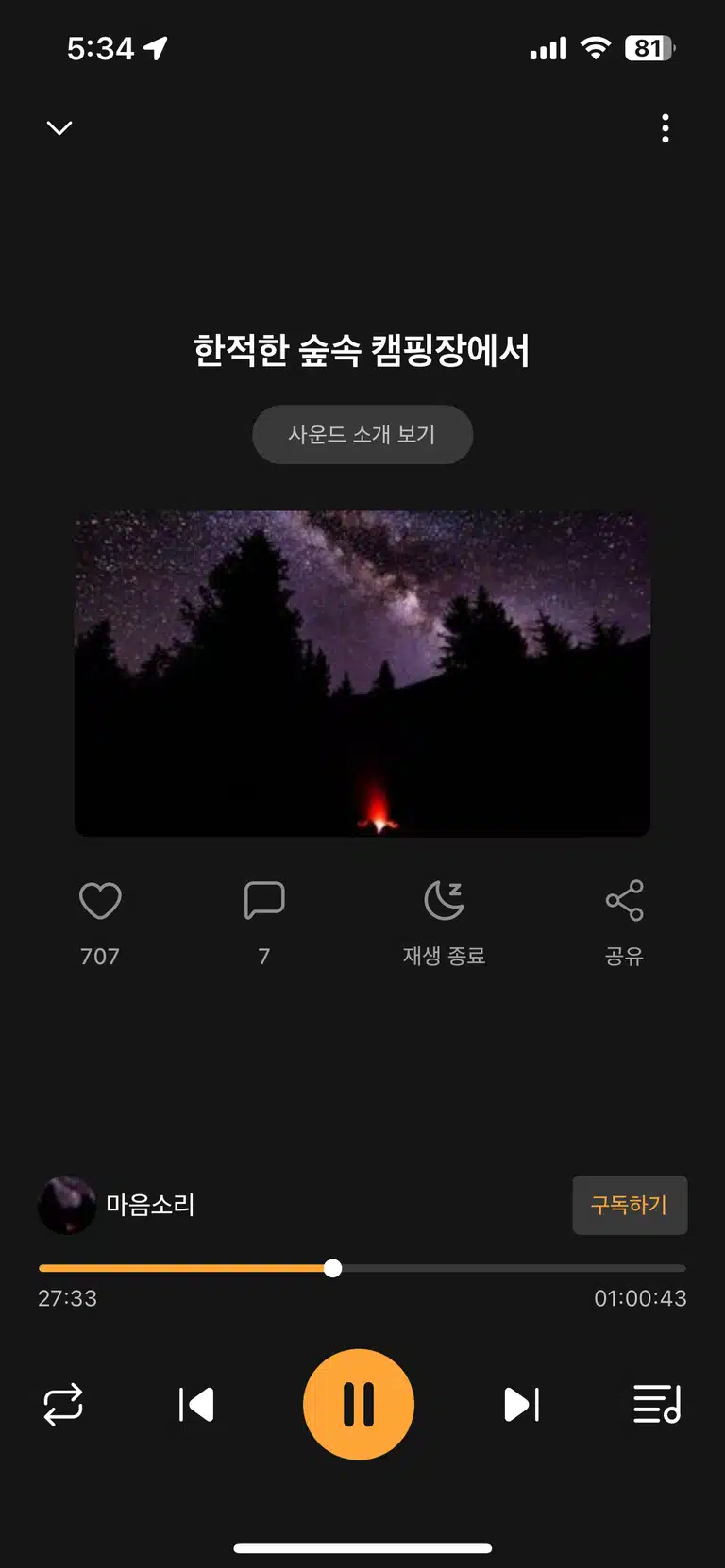
Task: Set the 재생 종료 sleep timer
Action: point(444,922)
